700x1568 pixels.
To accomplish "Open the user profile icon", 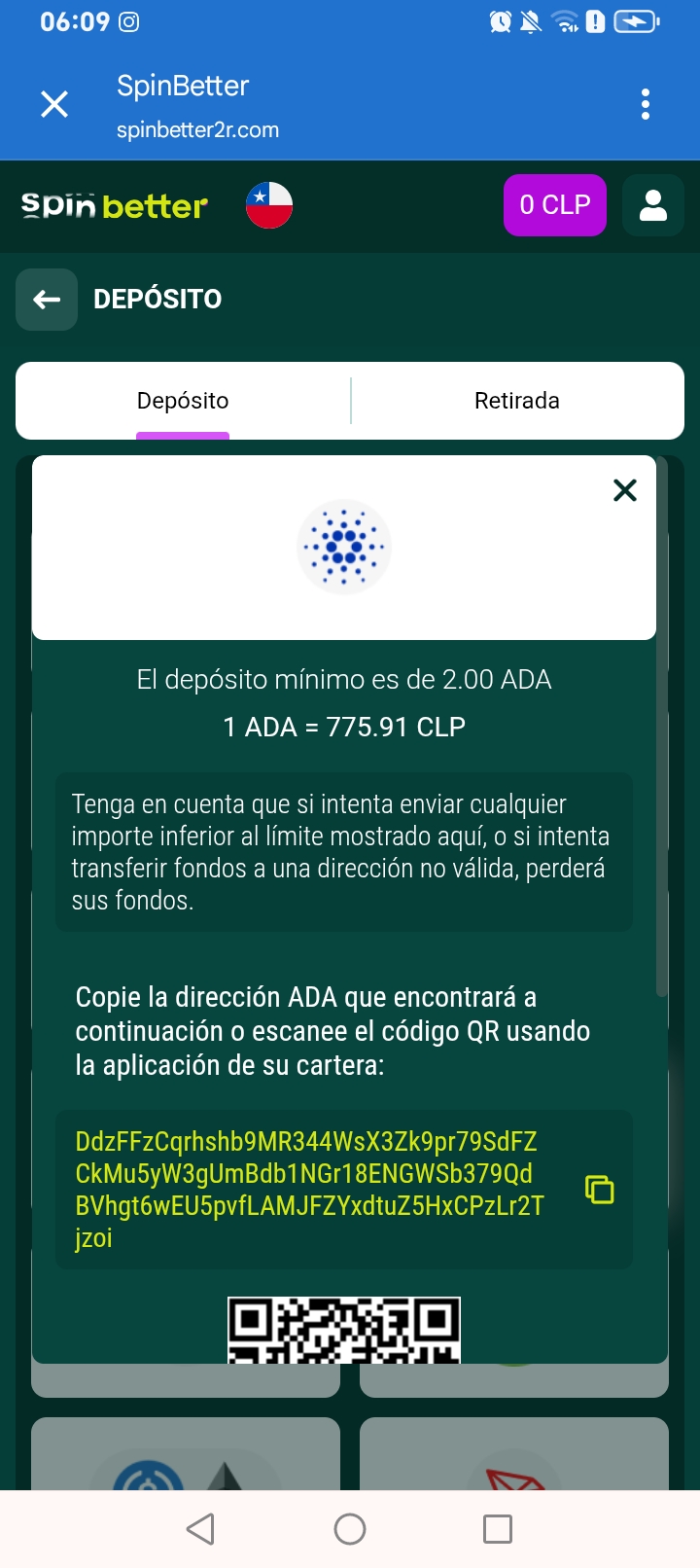I will [x=652, y=205].
